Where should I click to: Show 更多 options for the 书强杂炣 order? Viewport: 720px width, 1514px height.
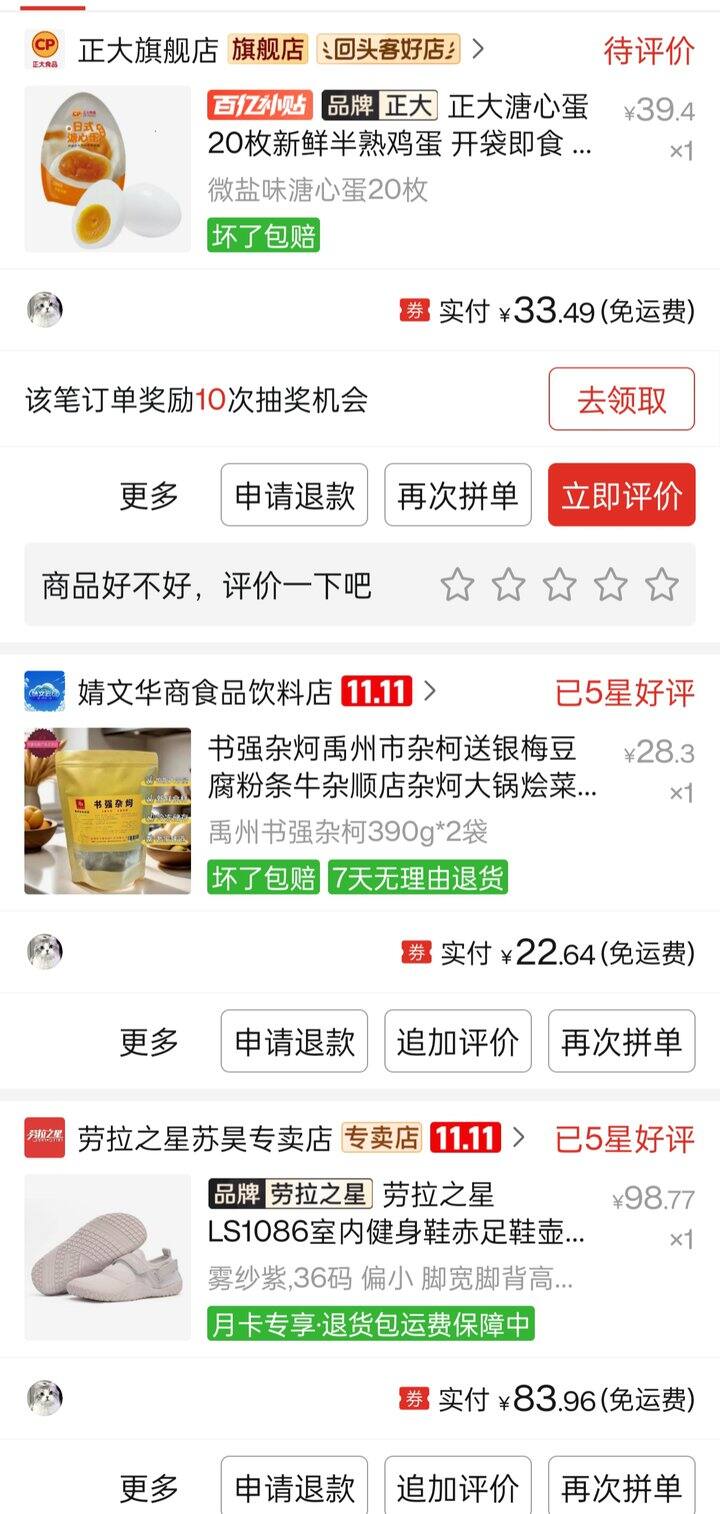(149, 1042)
